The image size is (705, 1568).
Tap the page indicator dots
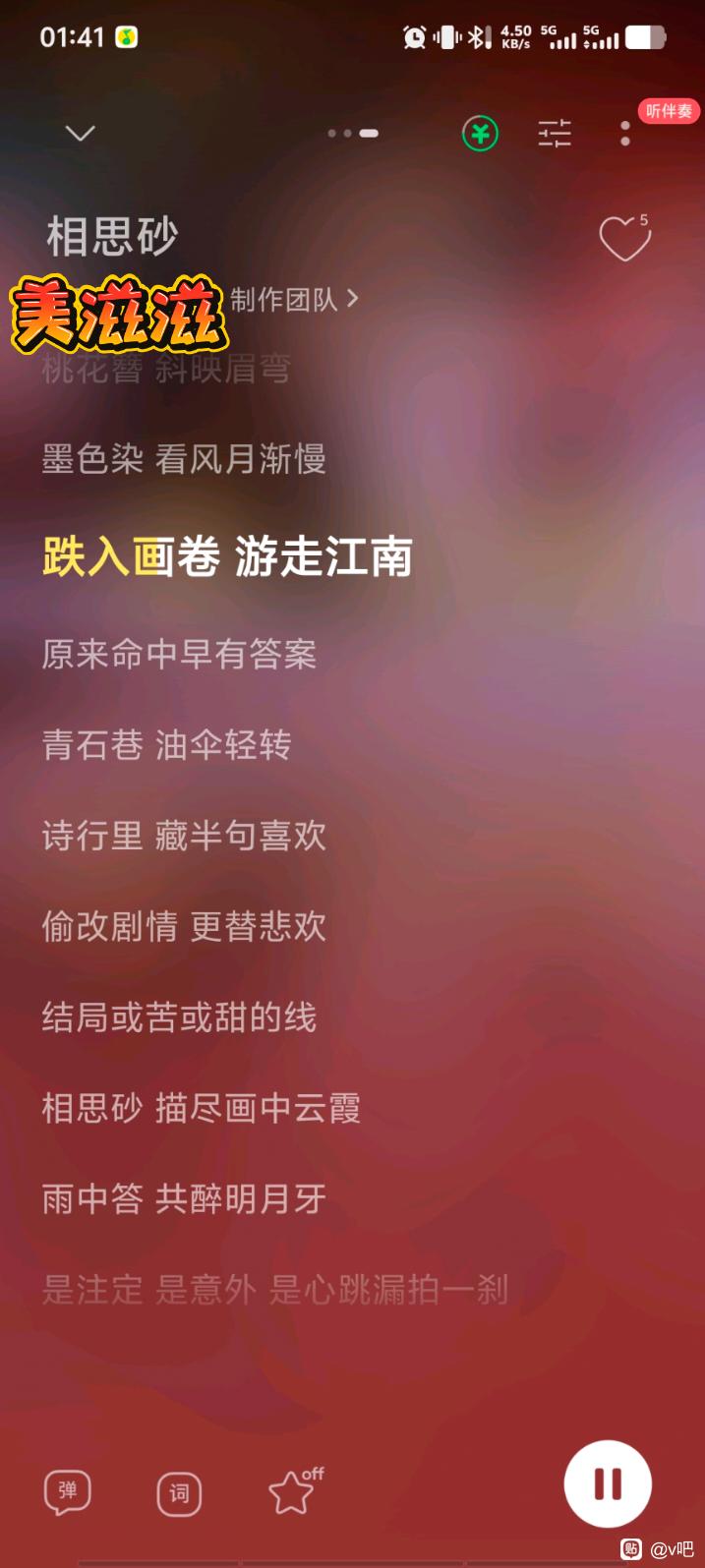(x=353, y=134)
